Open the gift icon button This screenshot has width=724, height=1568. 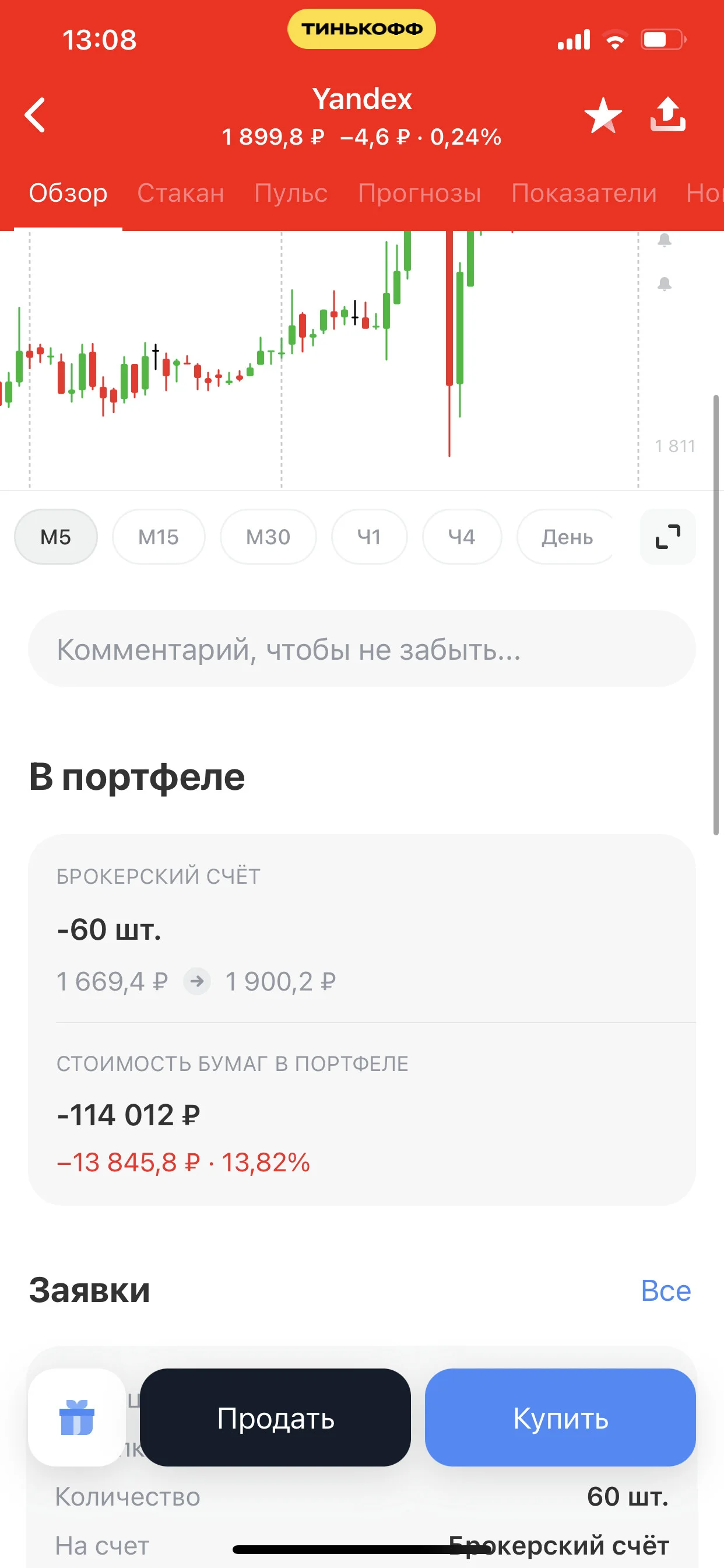[77, 1417]
